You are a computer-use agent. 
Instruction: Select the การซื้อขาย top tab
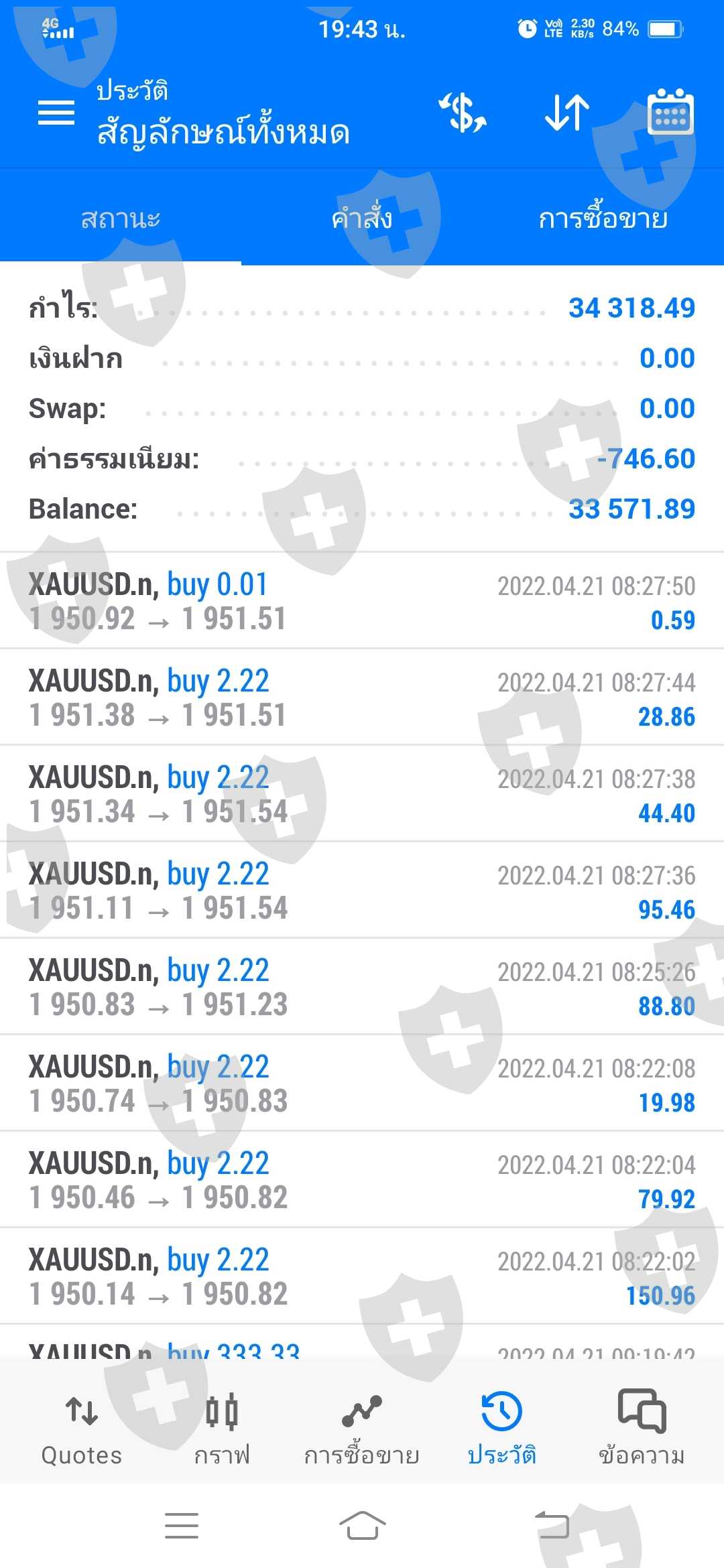point(603,218)
